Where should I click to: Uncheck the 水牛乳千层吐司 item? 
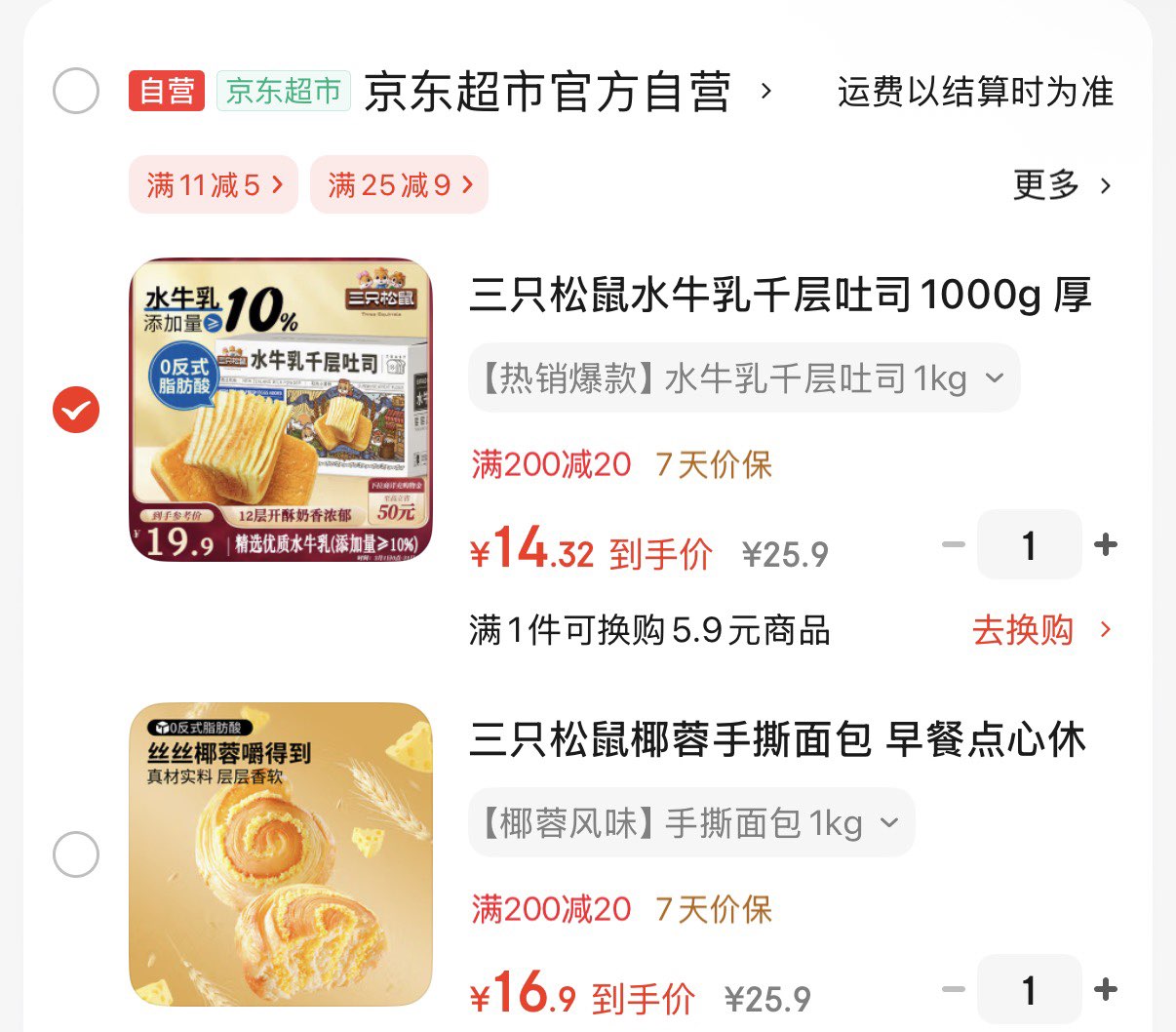coord(76,410)
